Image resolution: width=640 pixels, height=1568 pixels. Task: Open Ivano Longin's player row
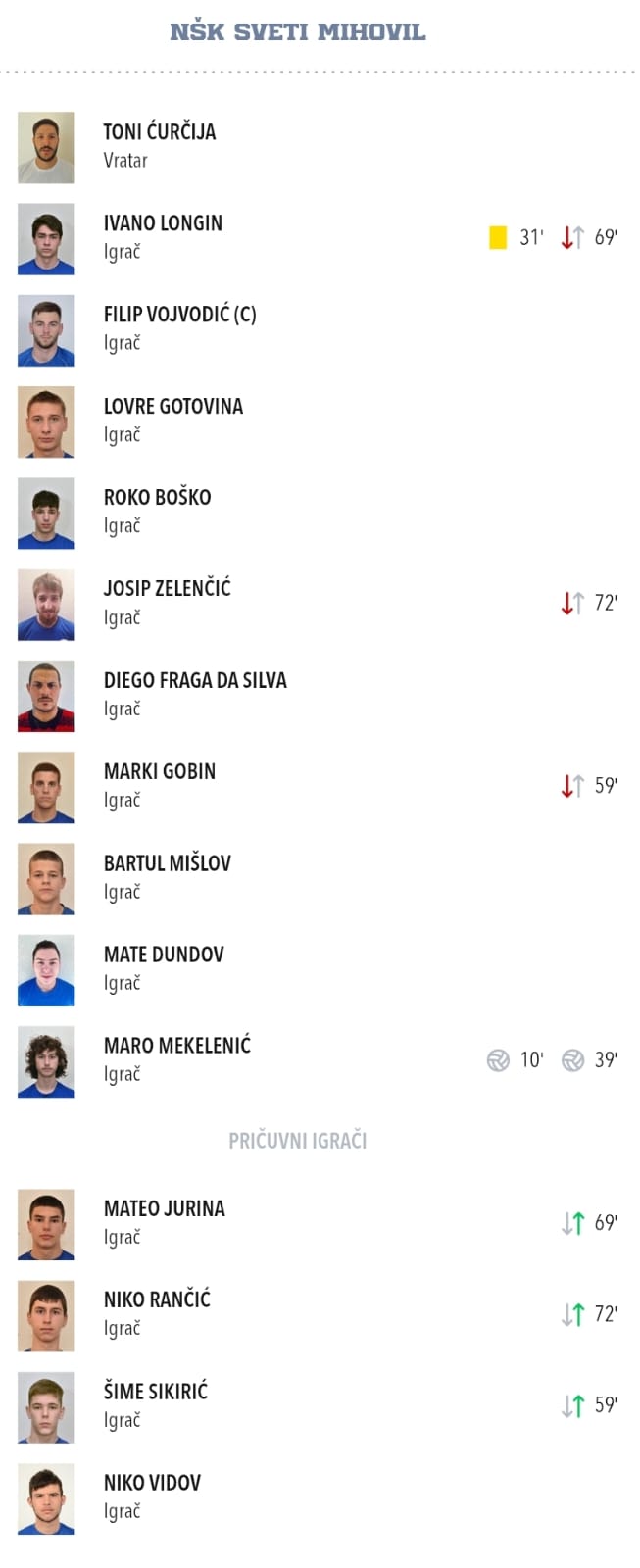pos(163,223)
